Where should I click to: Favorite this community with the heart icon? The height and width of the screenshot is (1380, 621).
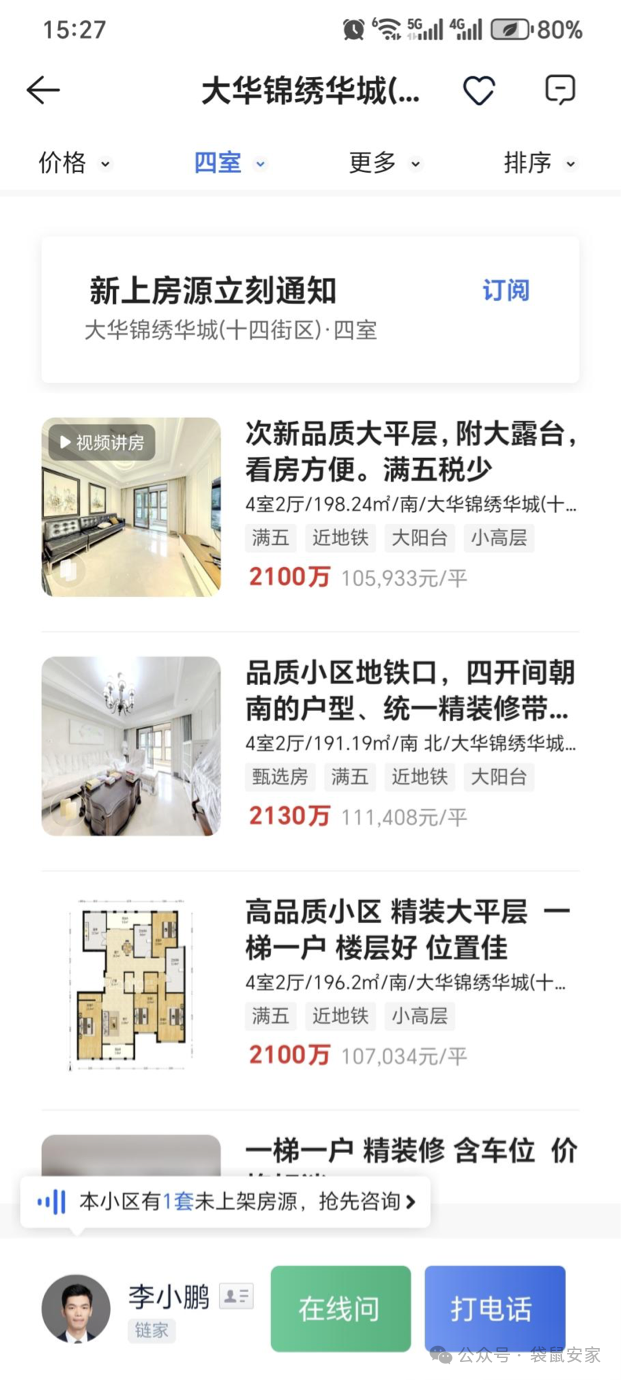pyautogui.click(x=479, y=91)
